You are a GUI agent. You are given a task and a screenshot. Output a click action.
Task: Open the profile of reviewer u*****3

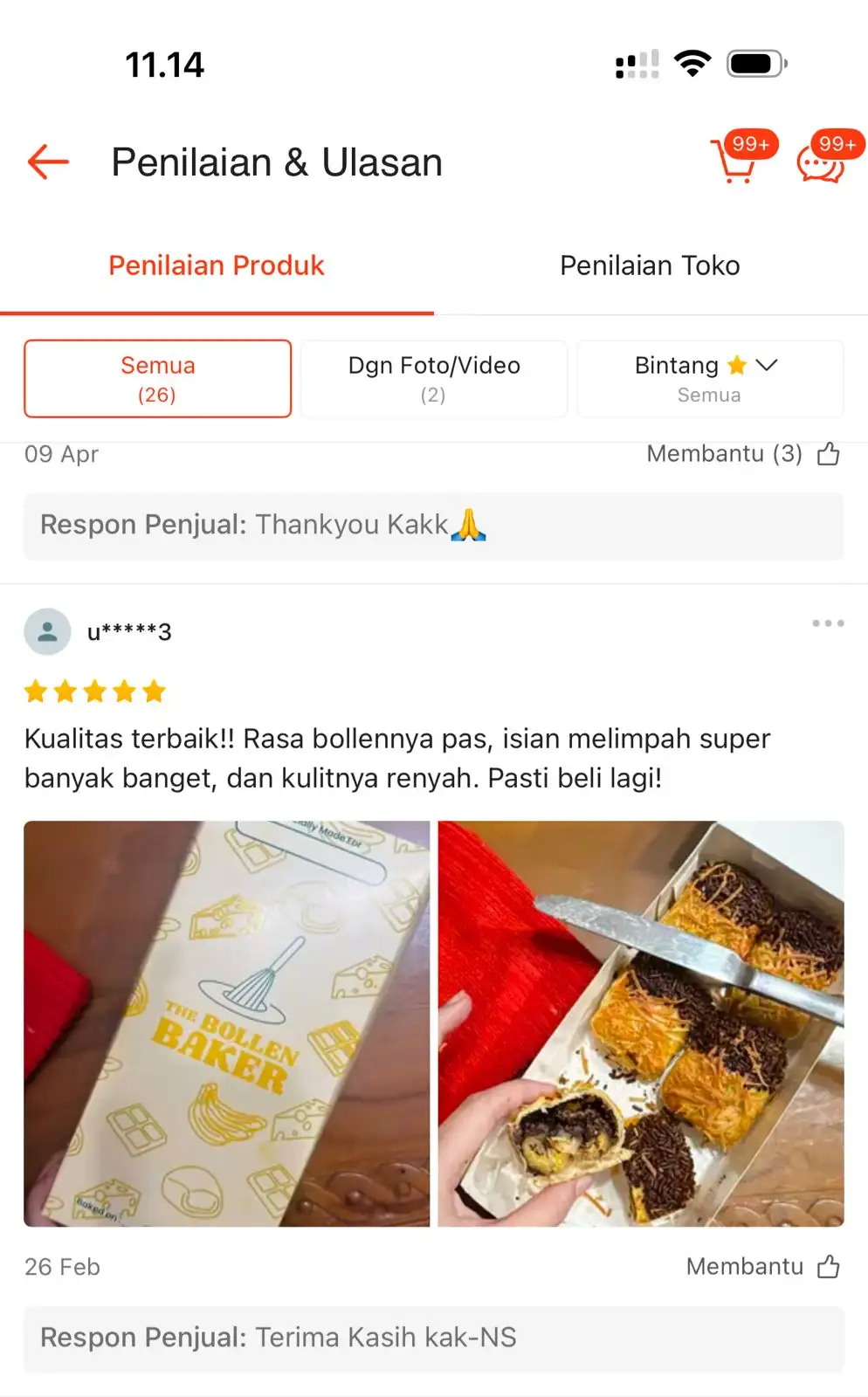coord(47,631)
